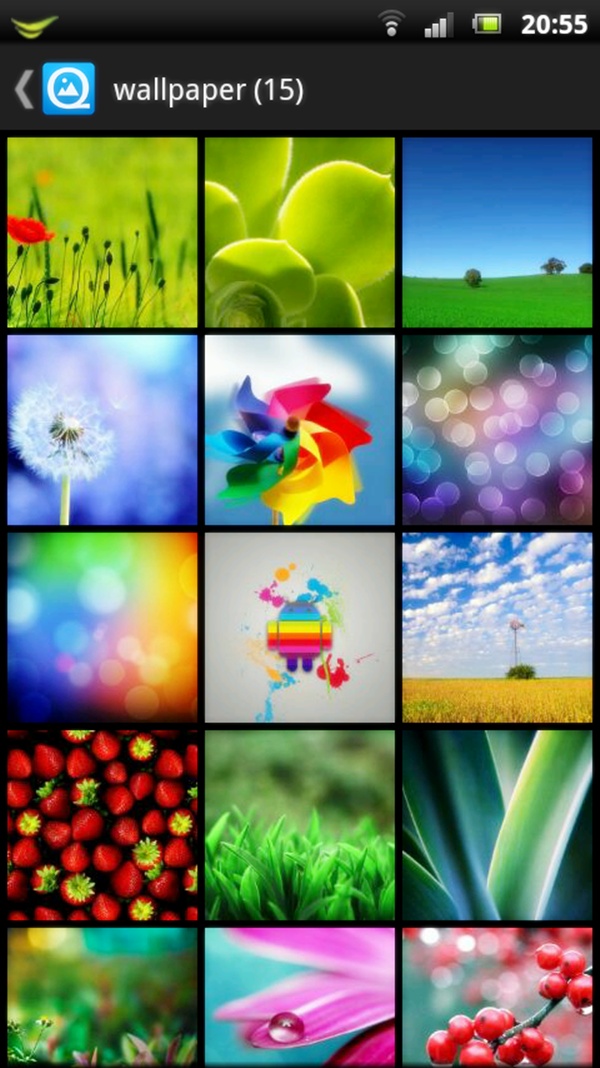This screenshot has height=1068, width=600.
Task: Open the colorful pinwheel wallpaper
Action: 300,429
